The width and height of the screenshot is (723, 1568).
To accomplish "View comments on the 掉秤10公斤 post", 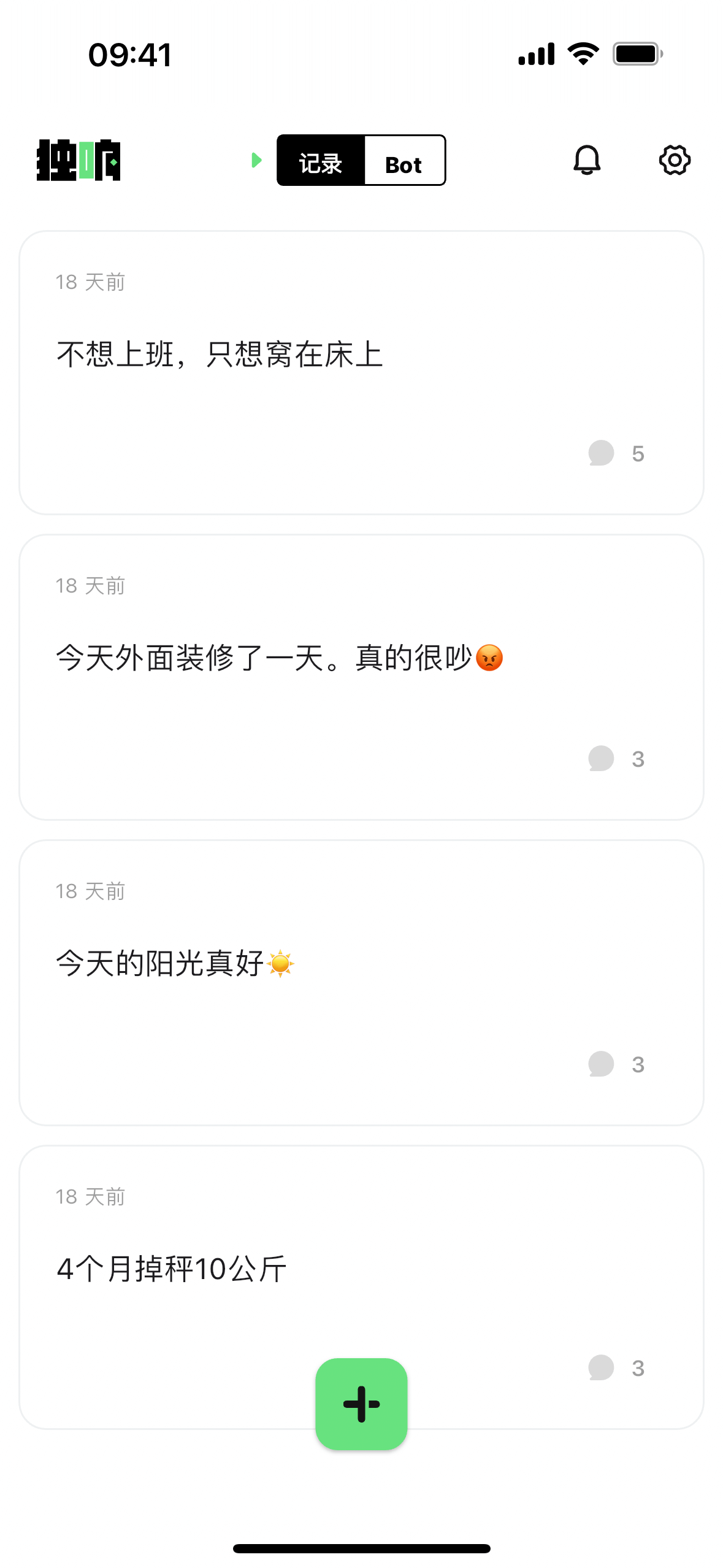I will pos(616,1368).
